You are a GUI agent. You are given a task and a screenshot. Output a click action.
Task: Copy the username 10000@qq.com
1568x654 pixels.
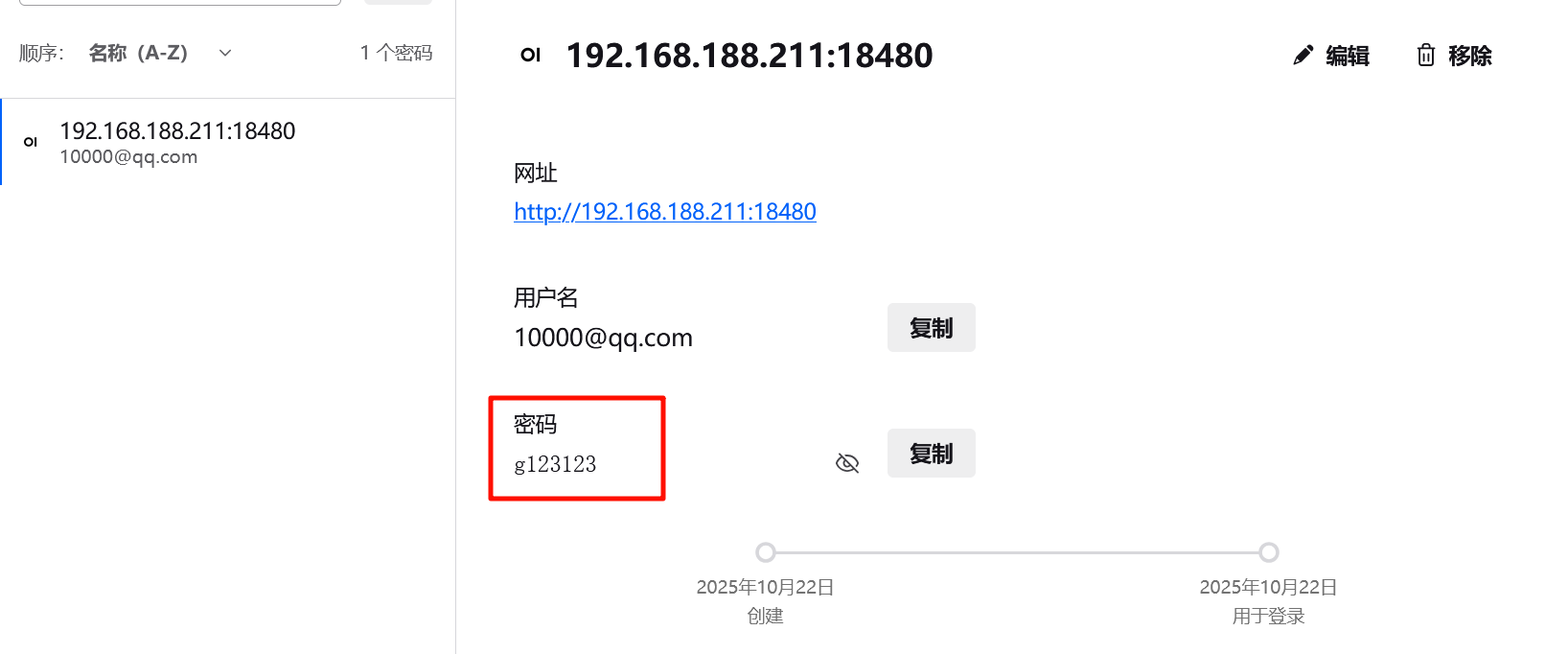click(x=931, y=328)
